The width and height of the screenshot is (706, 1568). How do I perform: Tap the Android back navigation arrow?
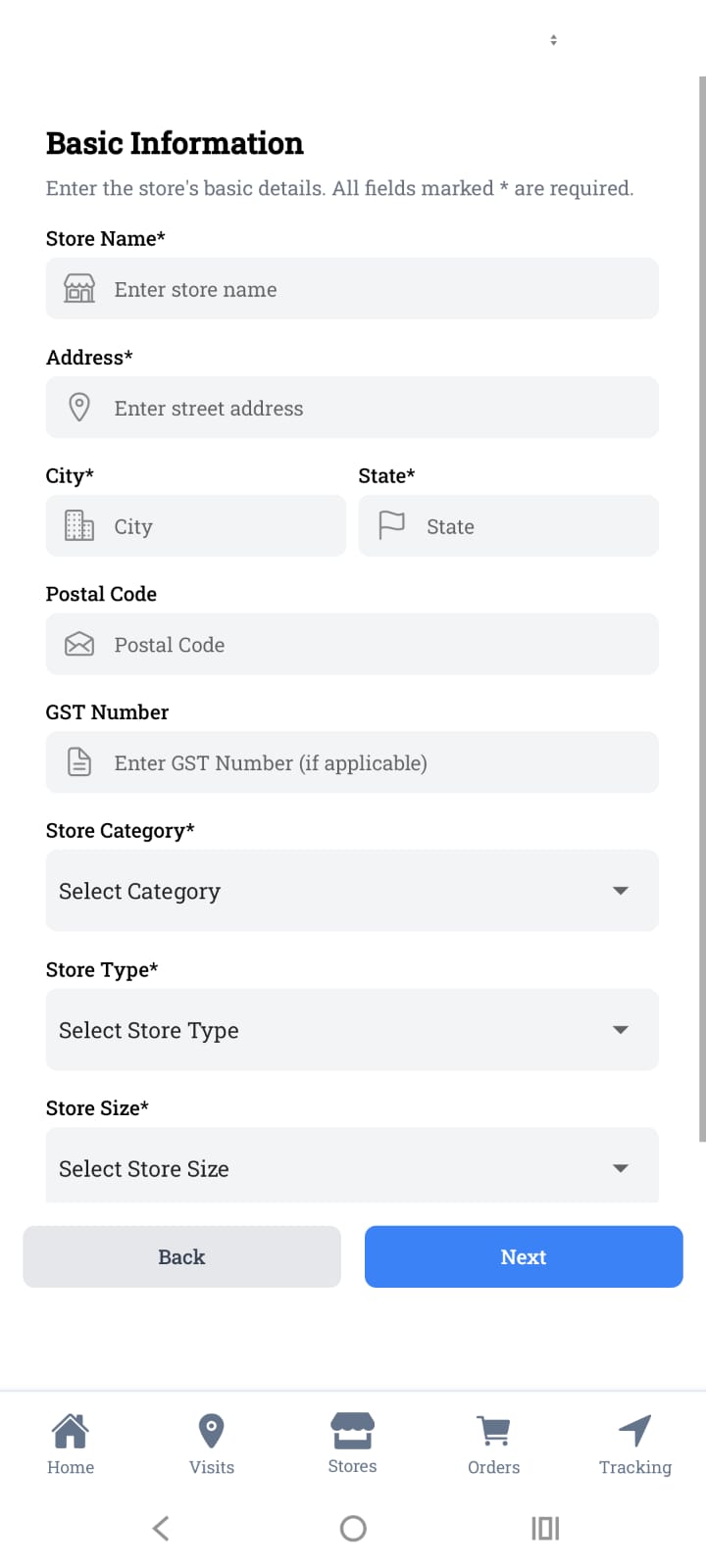pyautogui.click(x=160, y=1527)
